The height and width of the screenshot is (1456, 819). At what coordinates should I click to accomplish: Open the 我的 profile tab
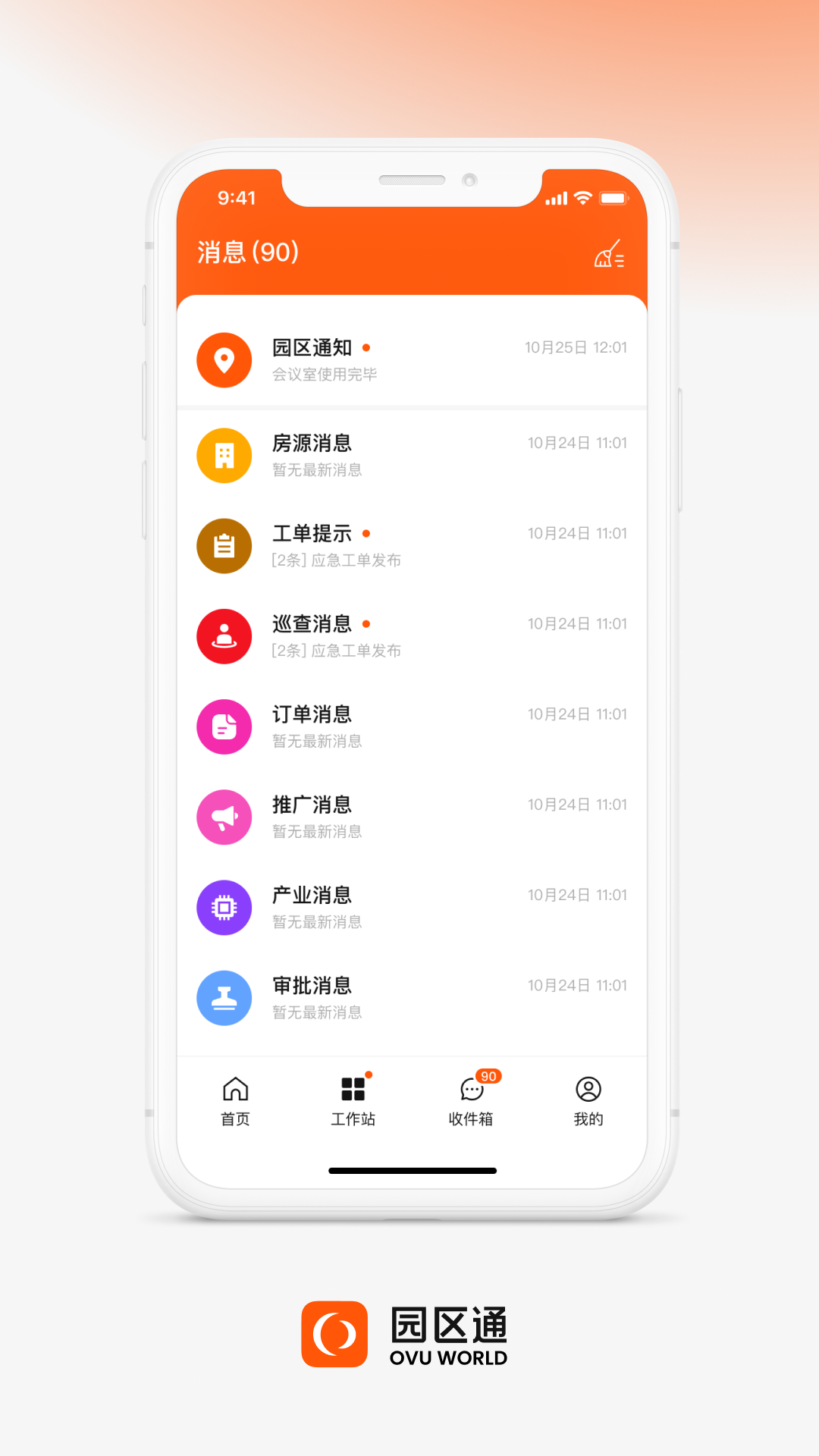tap(589, 1101)
